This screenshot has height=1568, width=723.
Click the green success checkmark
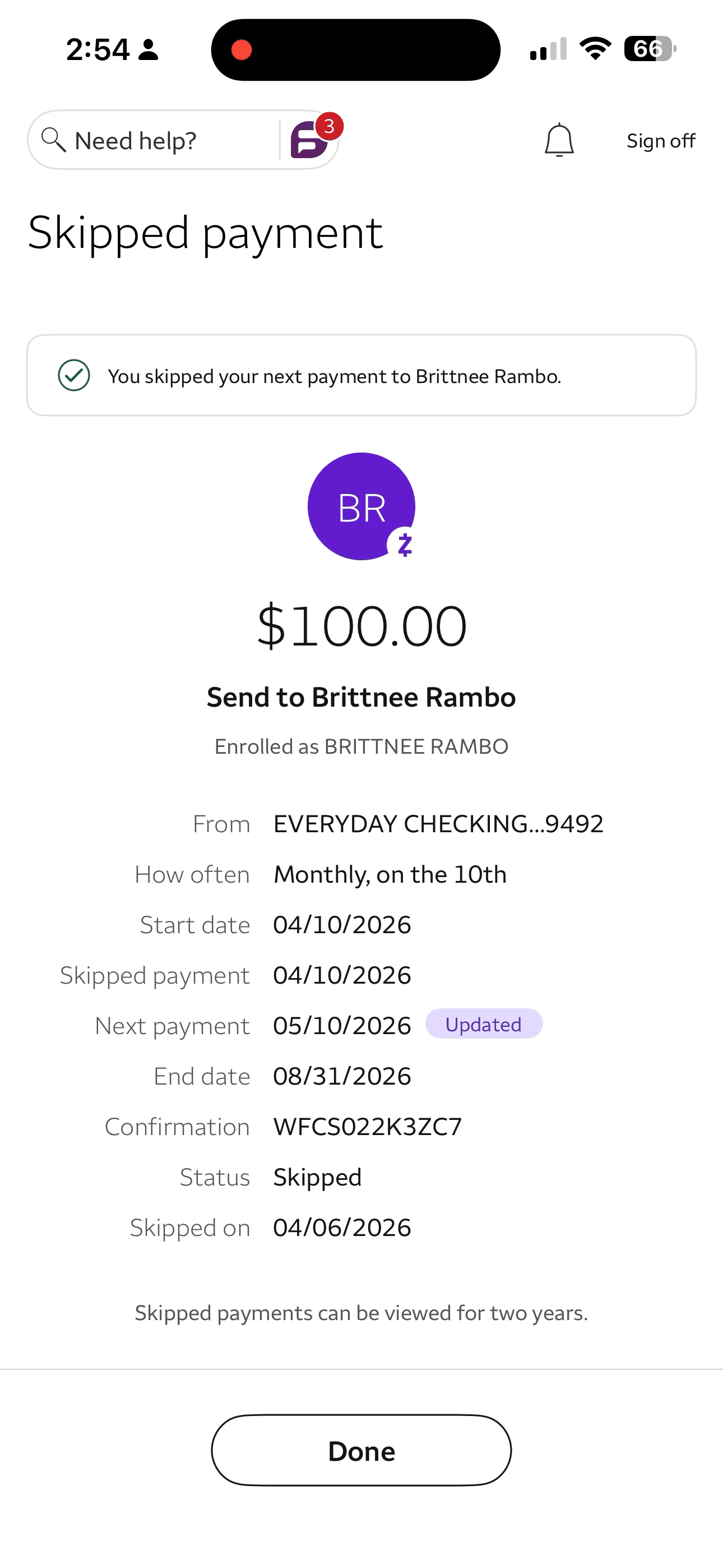[74, 376]
